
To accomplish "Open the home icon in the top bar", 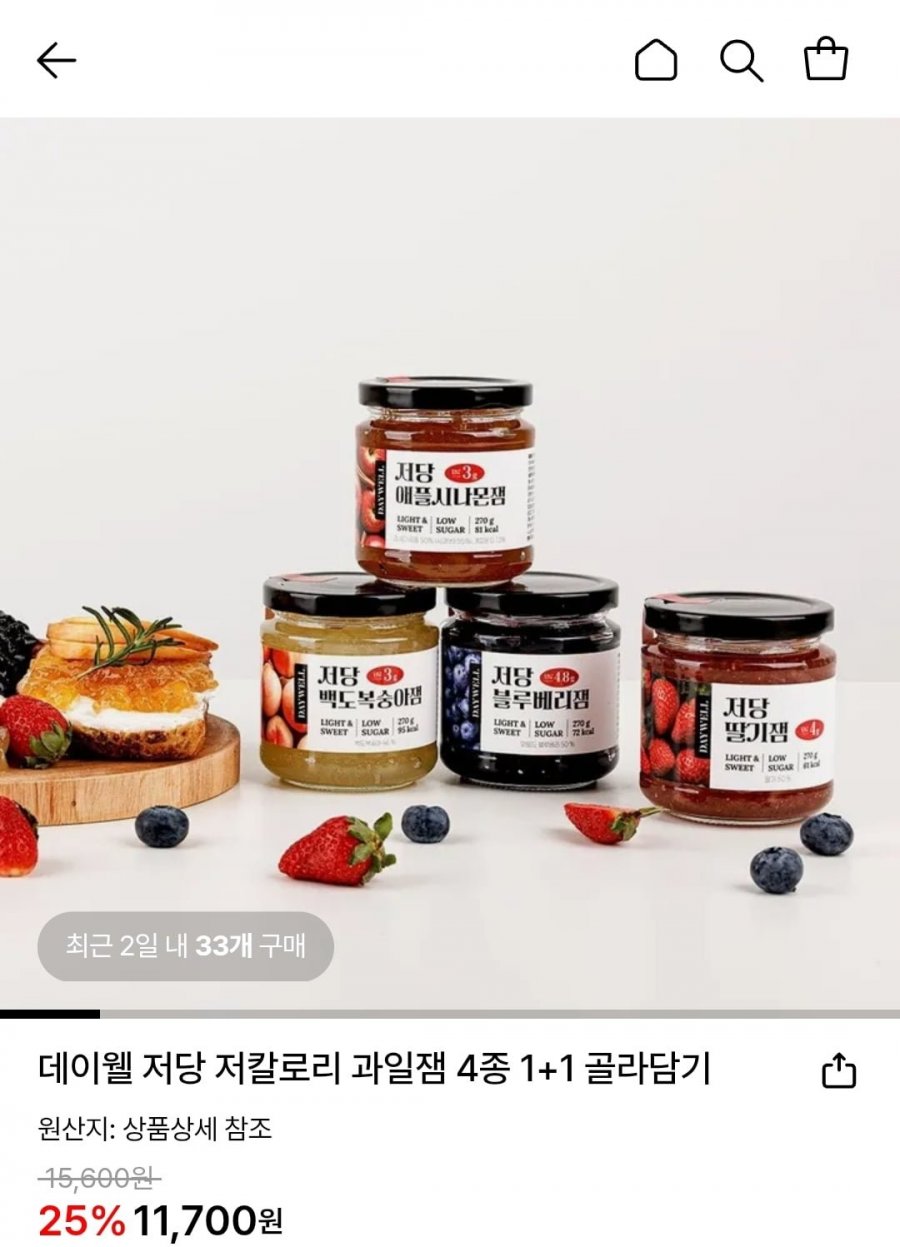I will 656,61.
